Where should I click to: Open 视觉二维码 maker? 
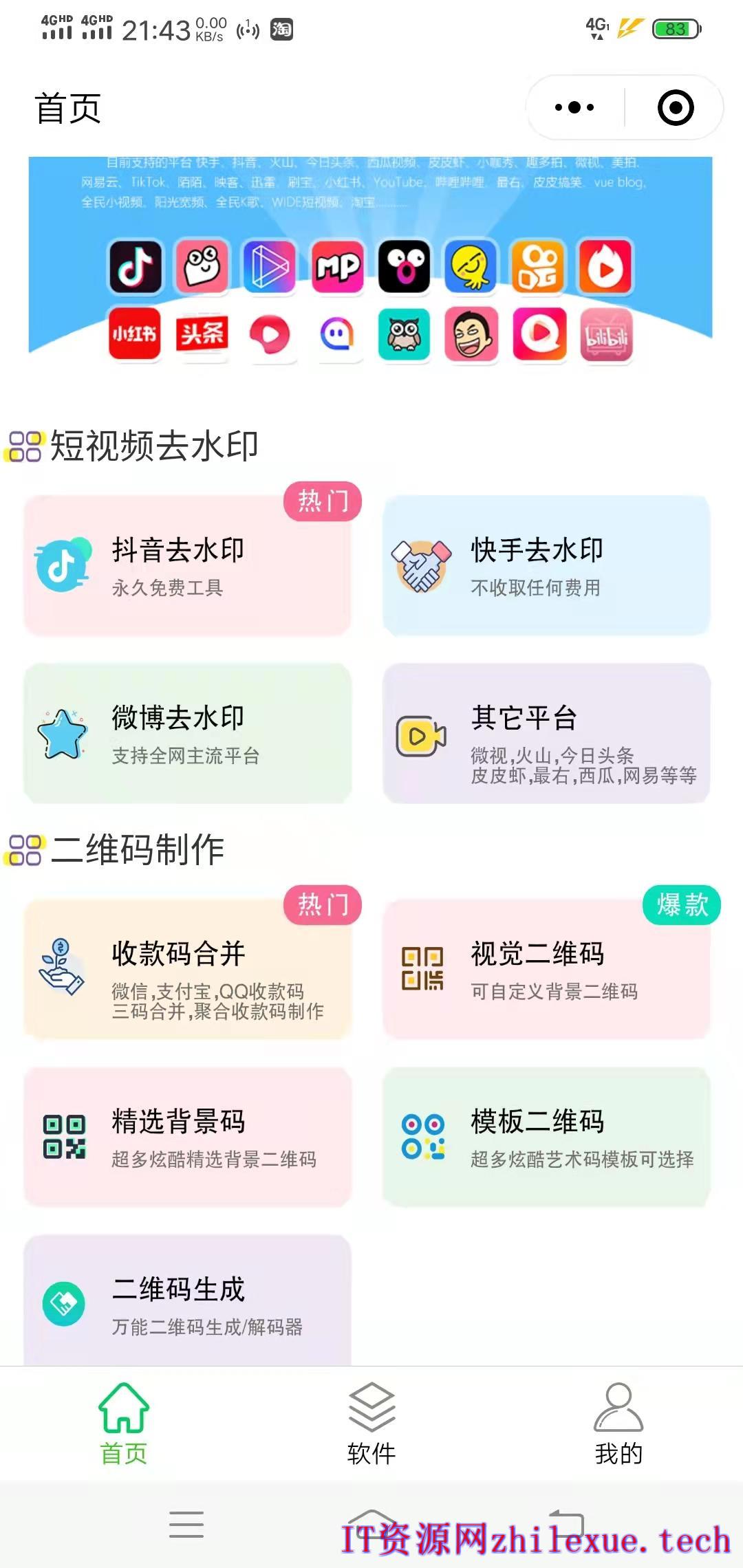point(546,970)
